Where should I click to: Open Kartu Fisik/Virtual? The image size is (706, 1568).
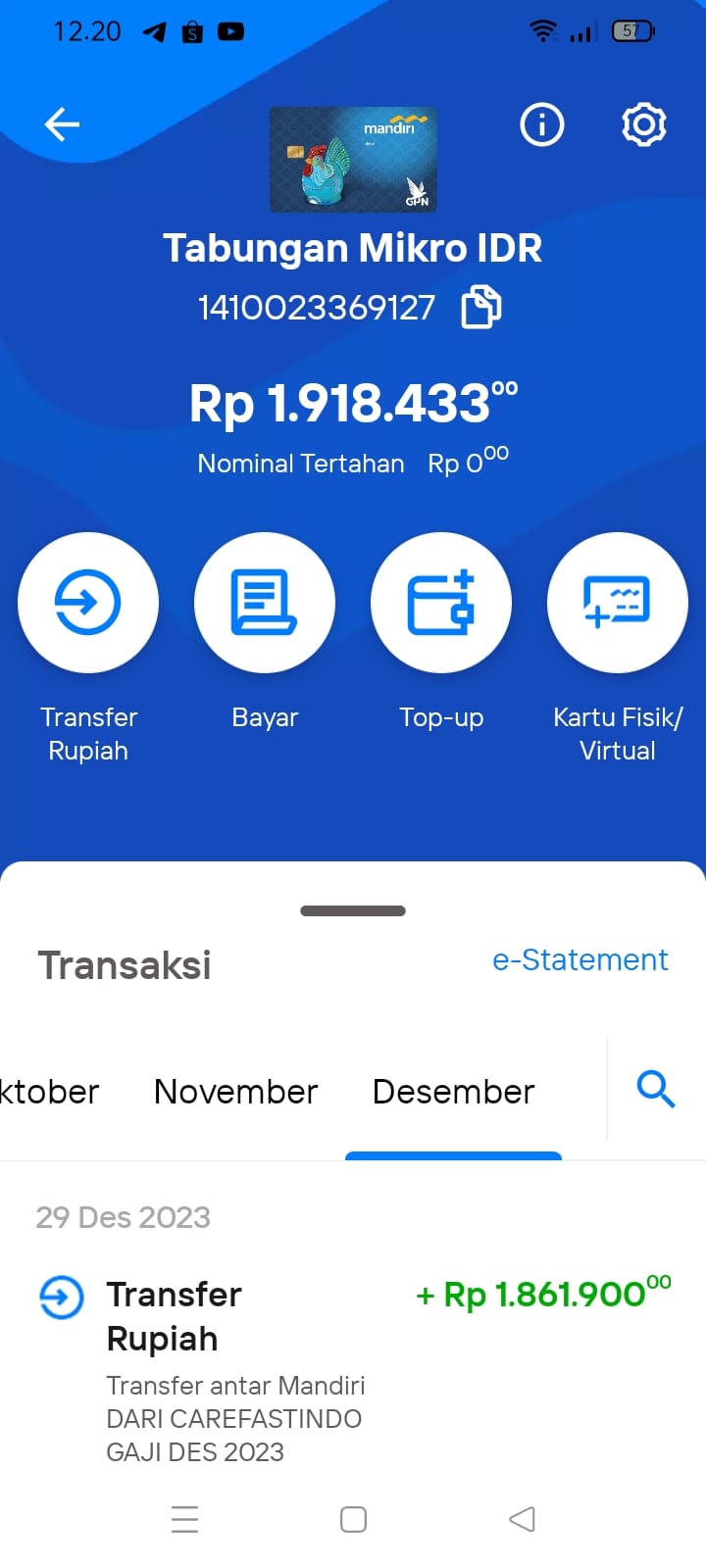pos(618,603)
